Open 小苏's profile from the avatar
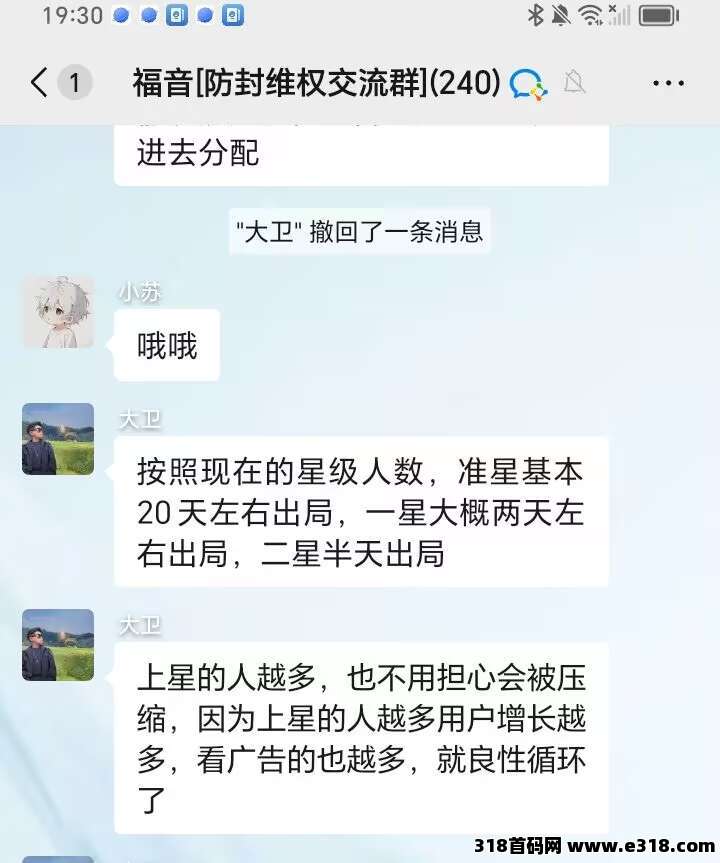The height and width of the screenshot is (863, 720). tap(58, 312)
